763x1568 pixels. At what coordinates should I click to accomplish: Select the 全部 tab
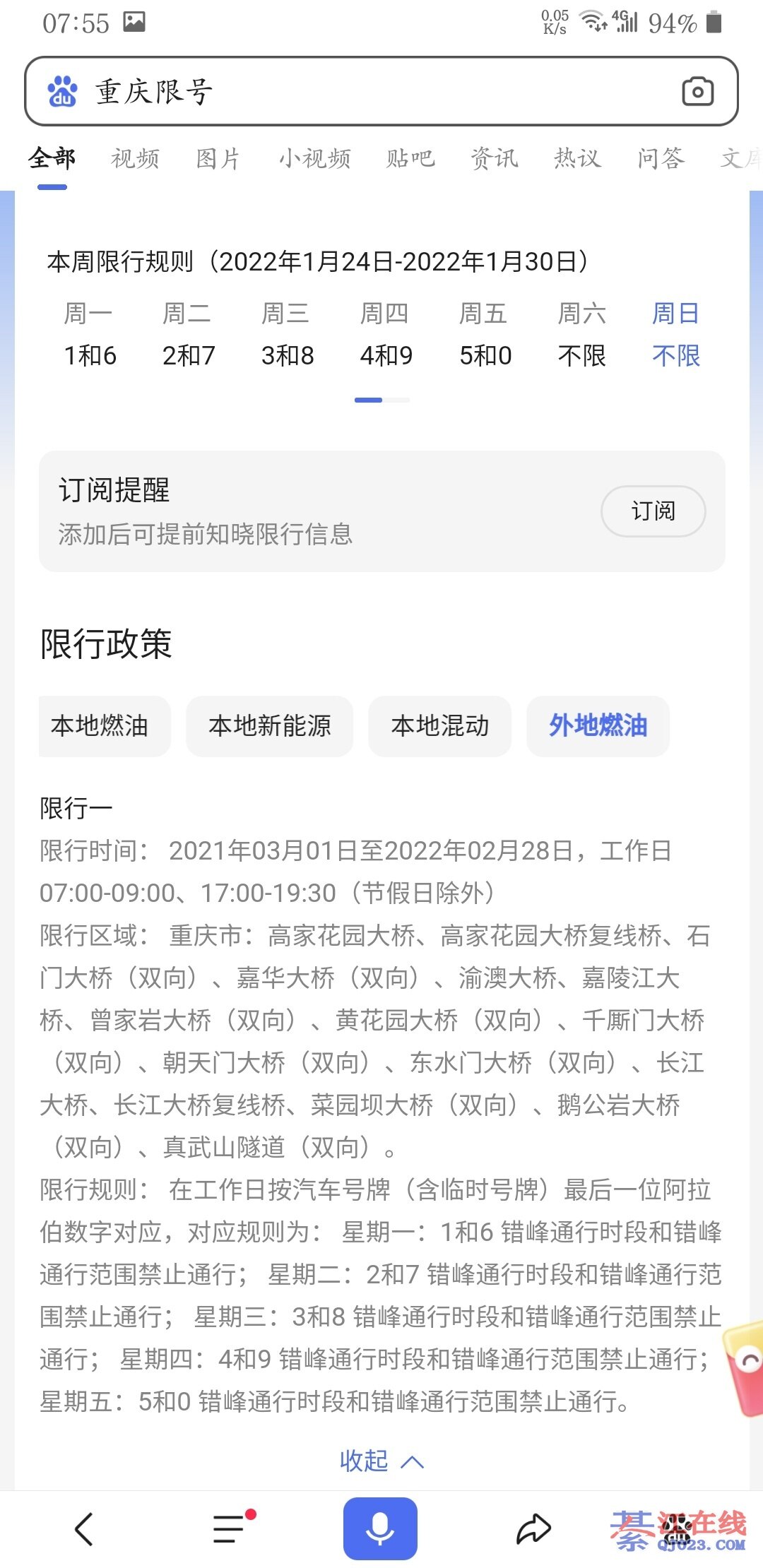[52, 158]
